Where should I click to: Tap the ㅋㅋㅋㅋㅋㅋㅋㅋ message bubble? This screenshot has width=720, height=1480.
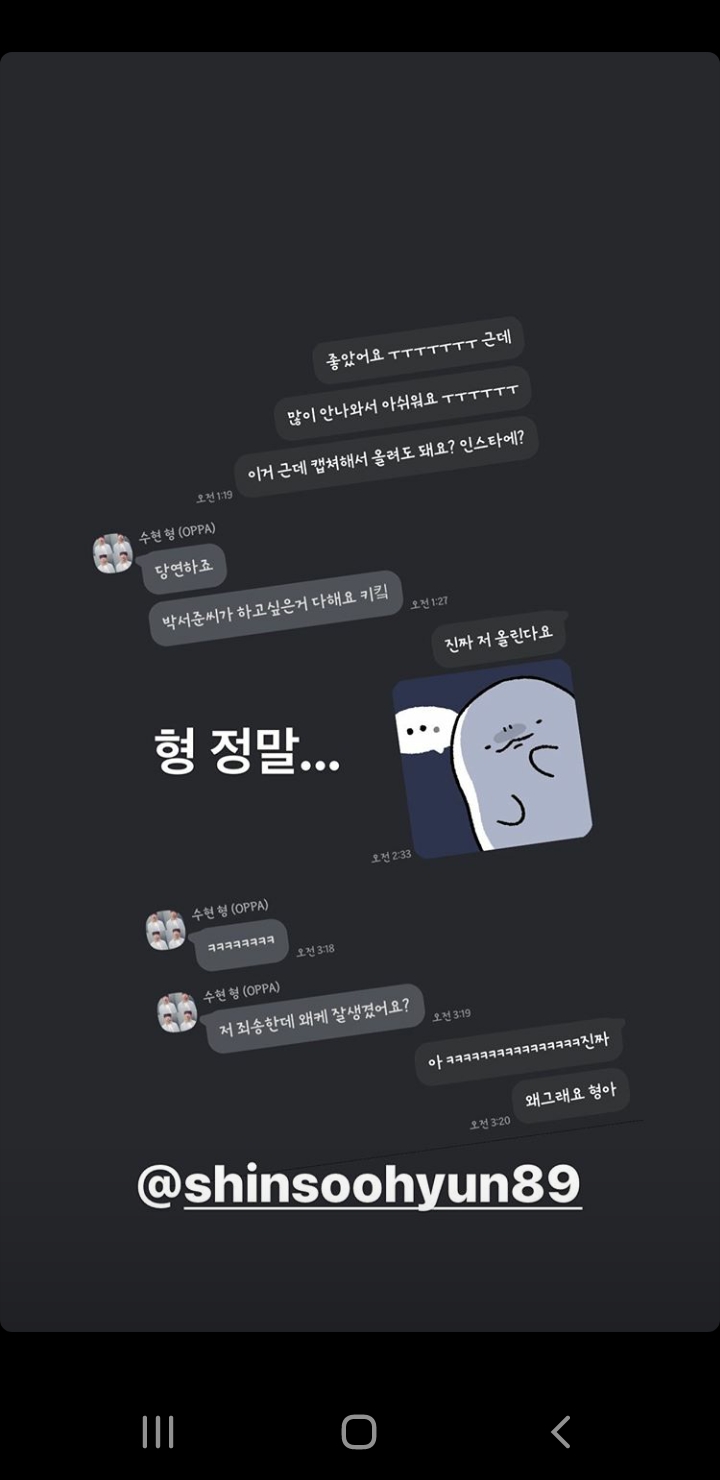click(238, 944)
